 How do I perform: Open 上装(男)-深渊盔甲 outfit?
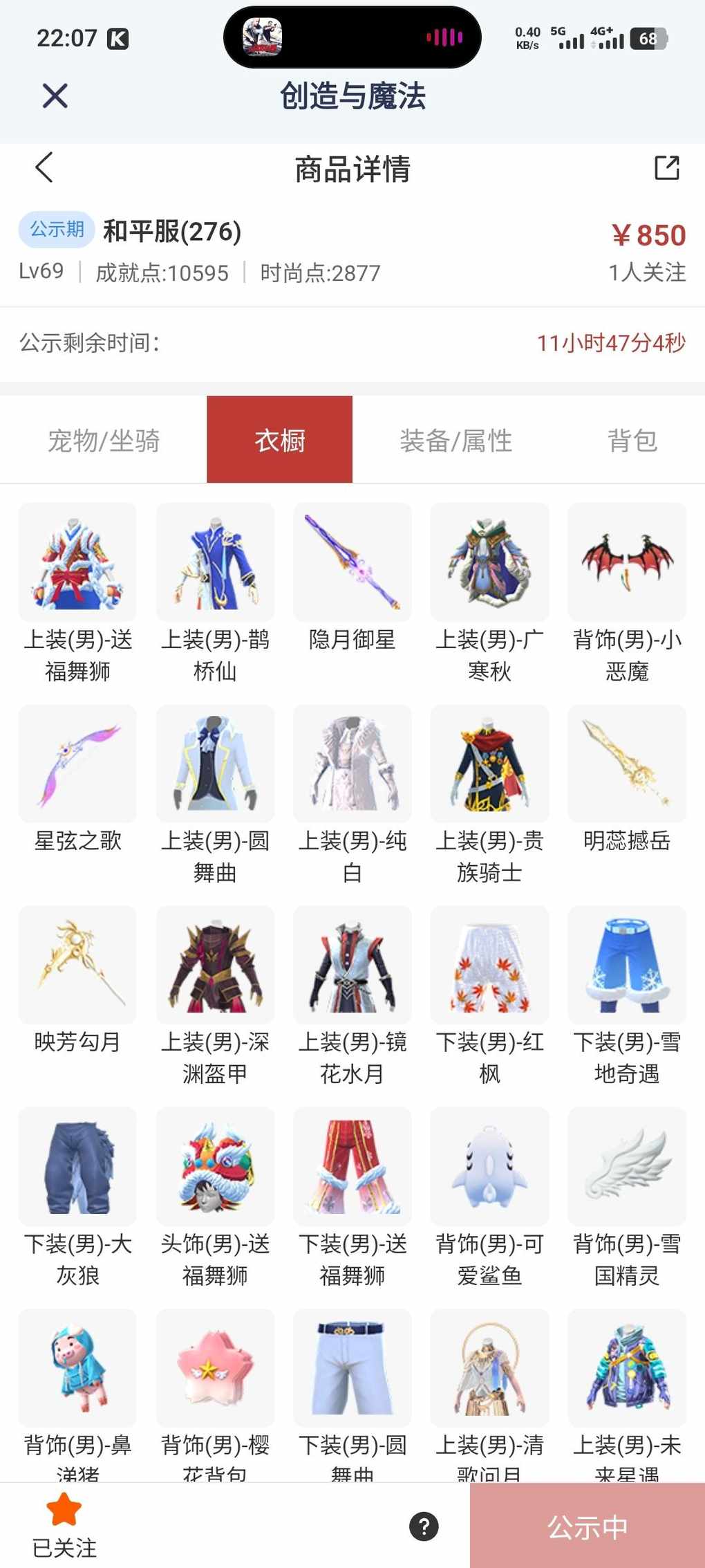(215, 965)
